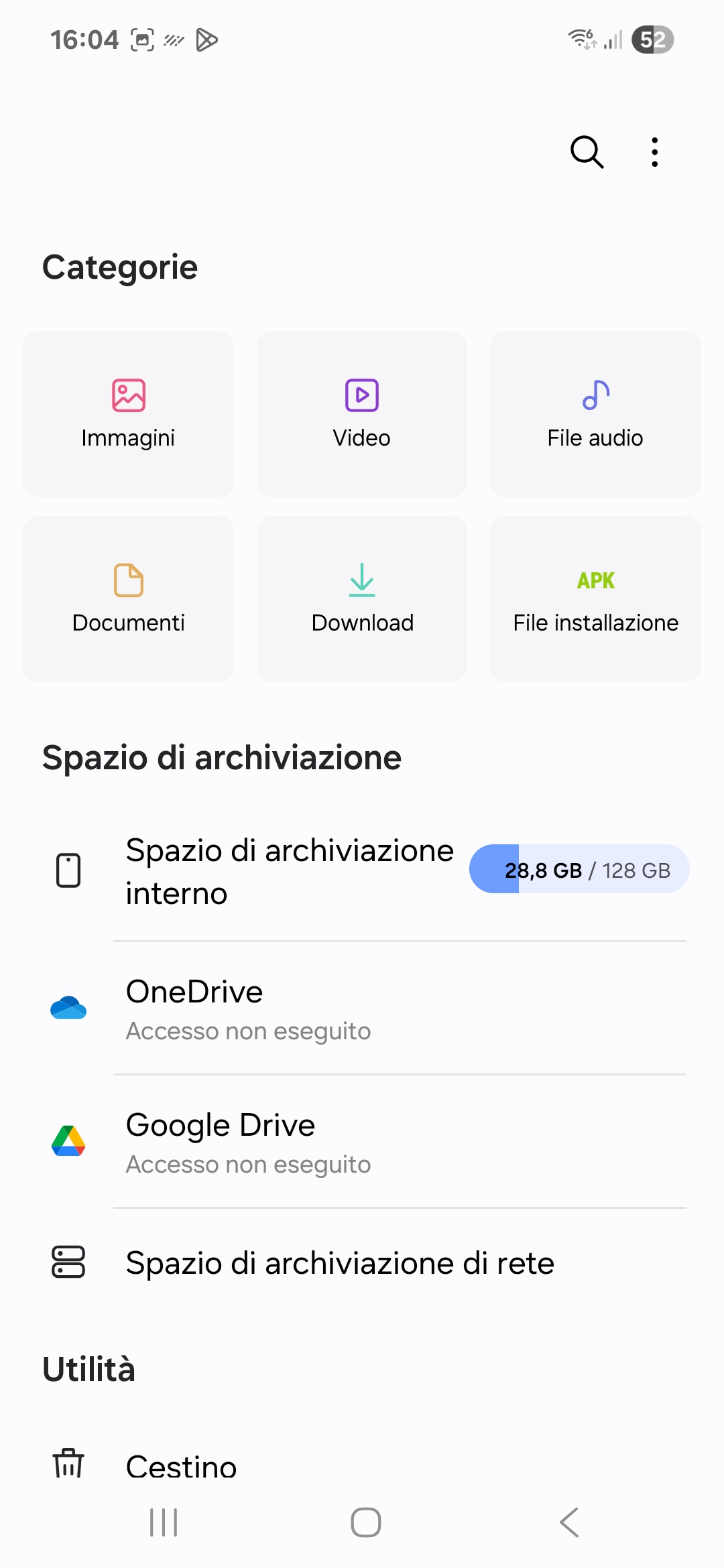Screen dimensions: 724x1568
Task: Open the Video category
Action: [x=362, y=414]
